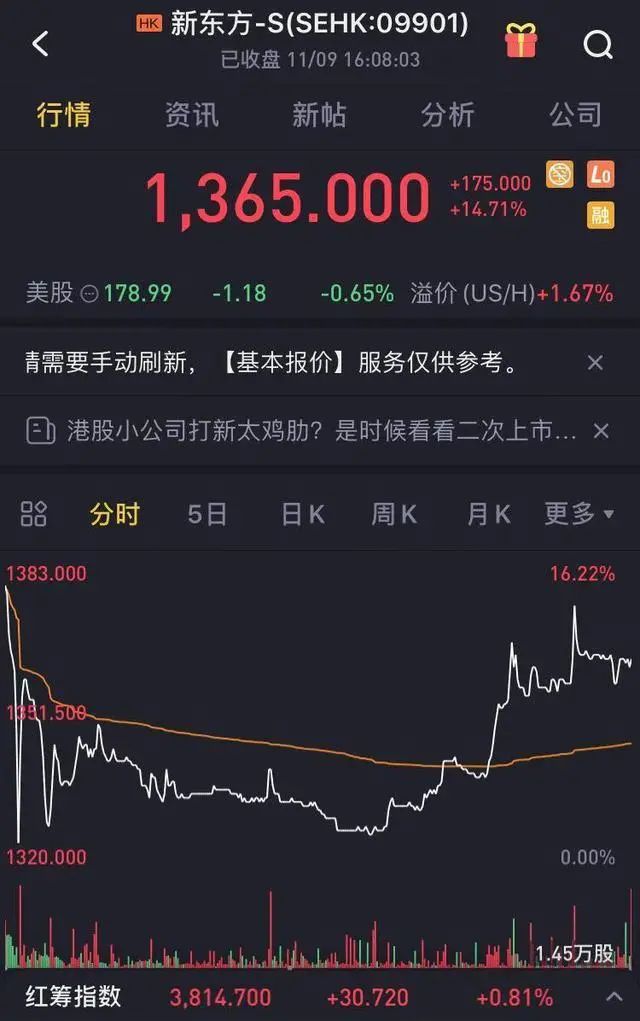Switch chart to 日K view
640x1021 pixels.
pos(302,514)
